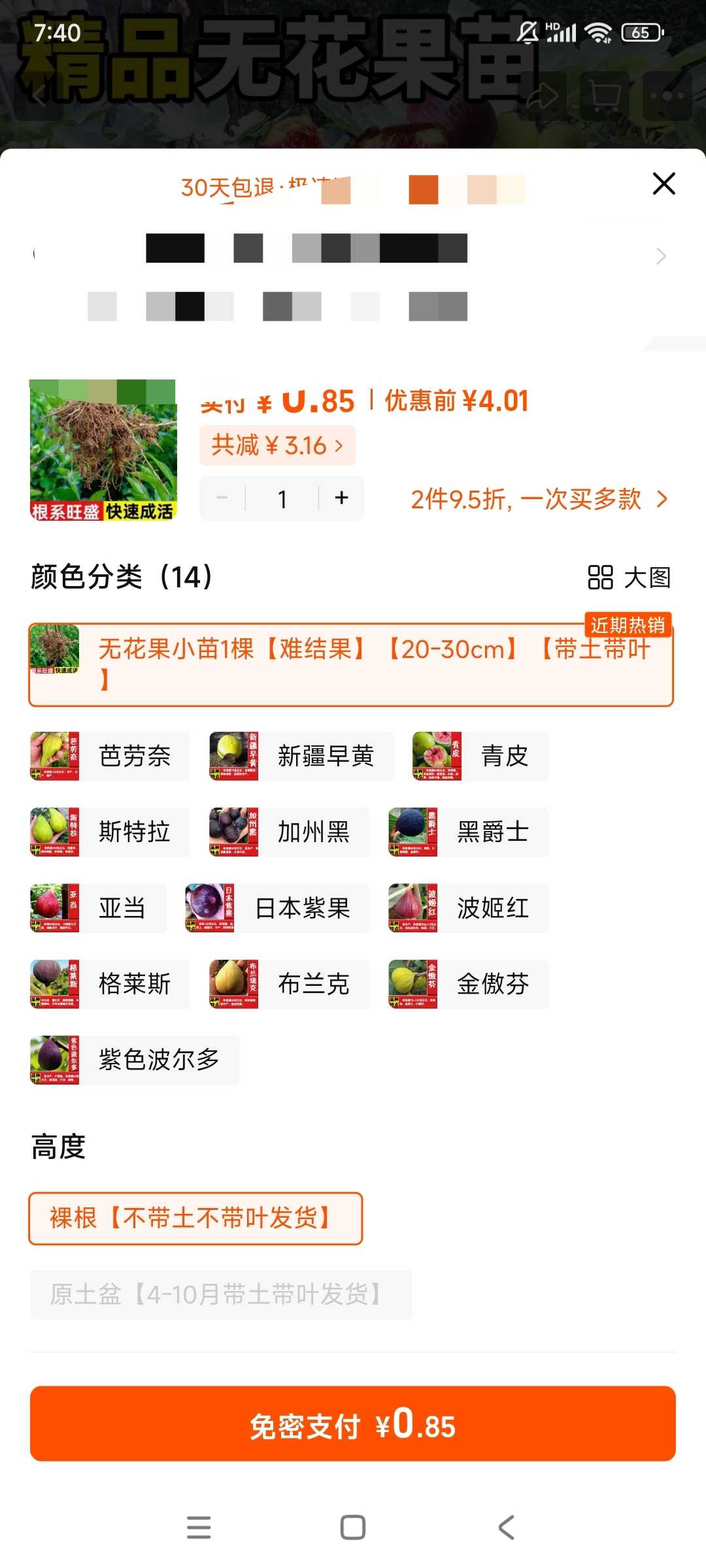Select 无花果小苗1棵 highlighted option
706x1568 pixels.
point(351,664)
